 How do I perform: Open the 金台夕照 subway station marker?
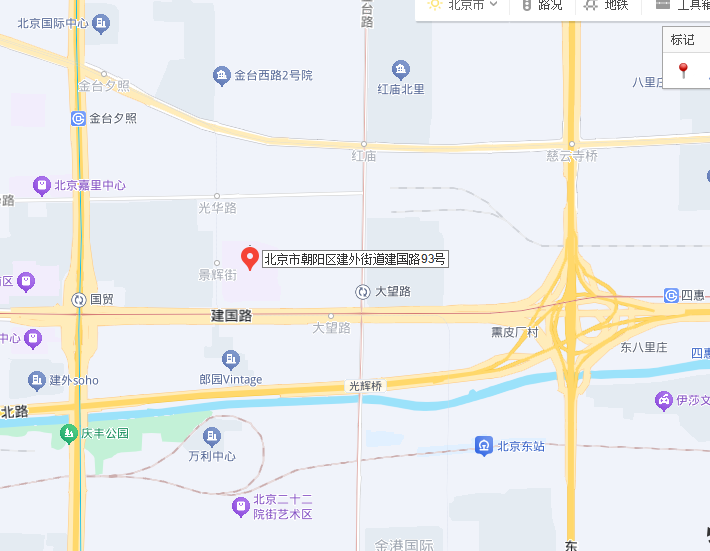click(79, 118)
